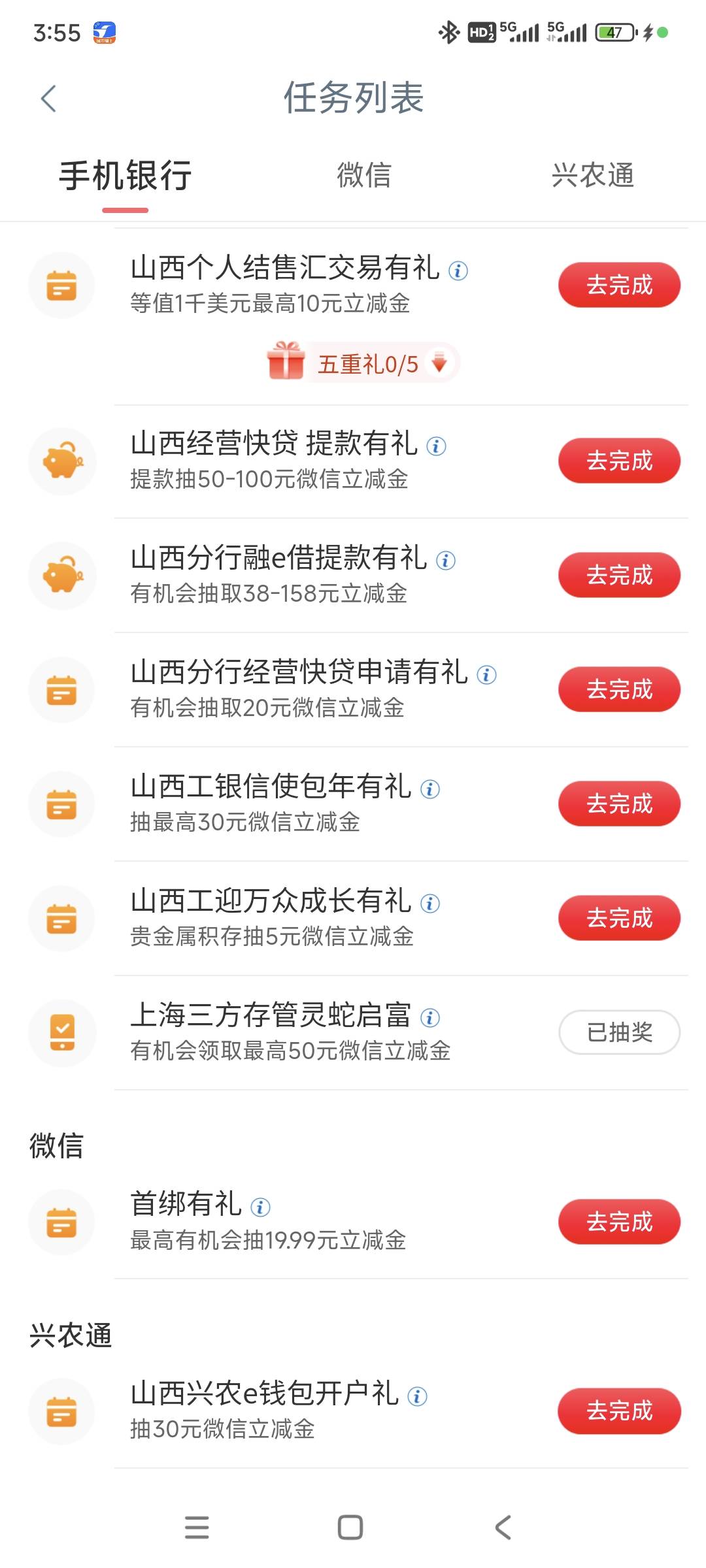Open info icon beside 首绑有礼
Screen dimensions: 706x1568
click(260, 1207)
